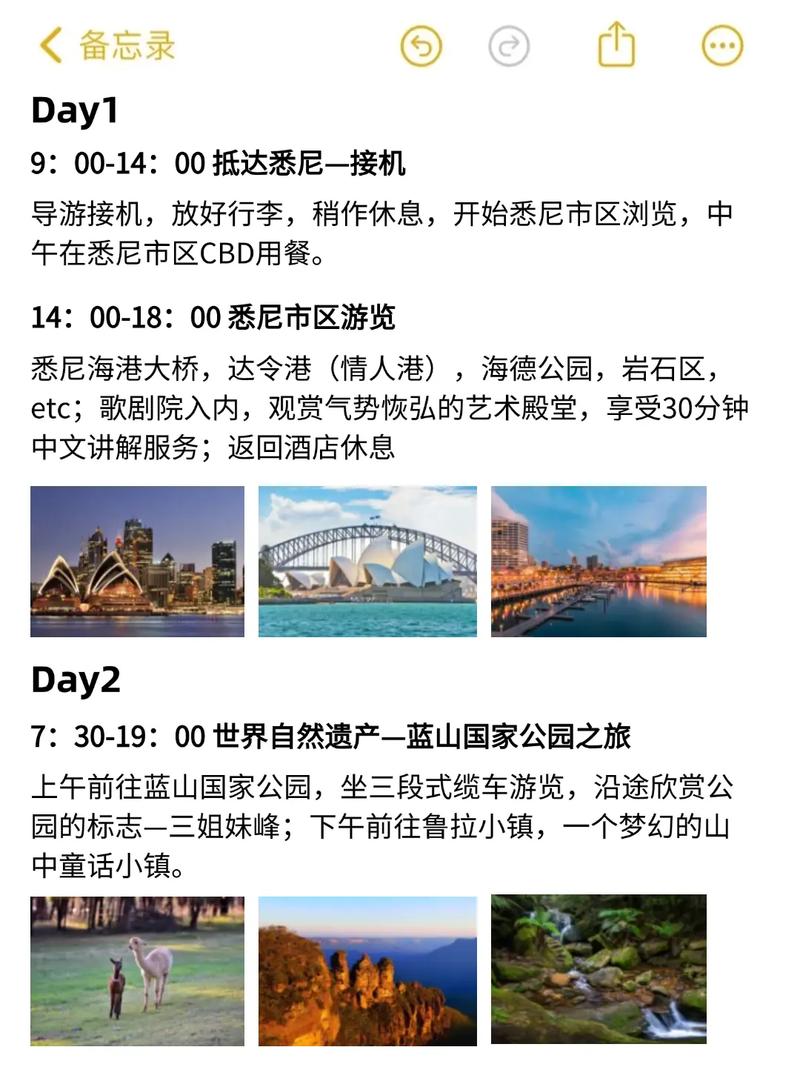Tap the Day2 heading text
The image size is (800, 1067).
75,680
